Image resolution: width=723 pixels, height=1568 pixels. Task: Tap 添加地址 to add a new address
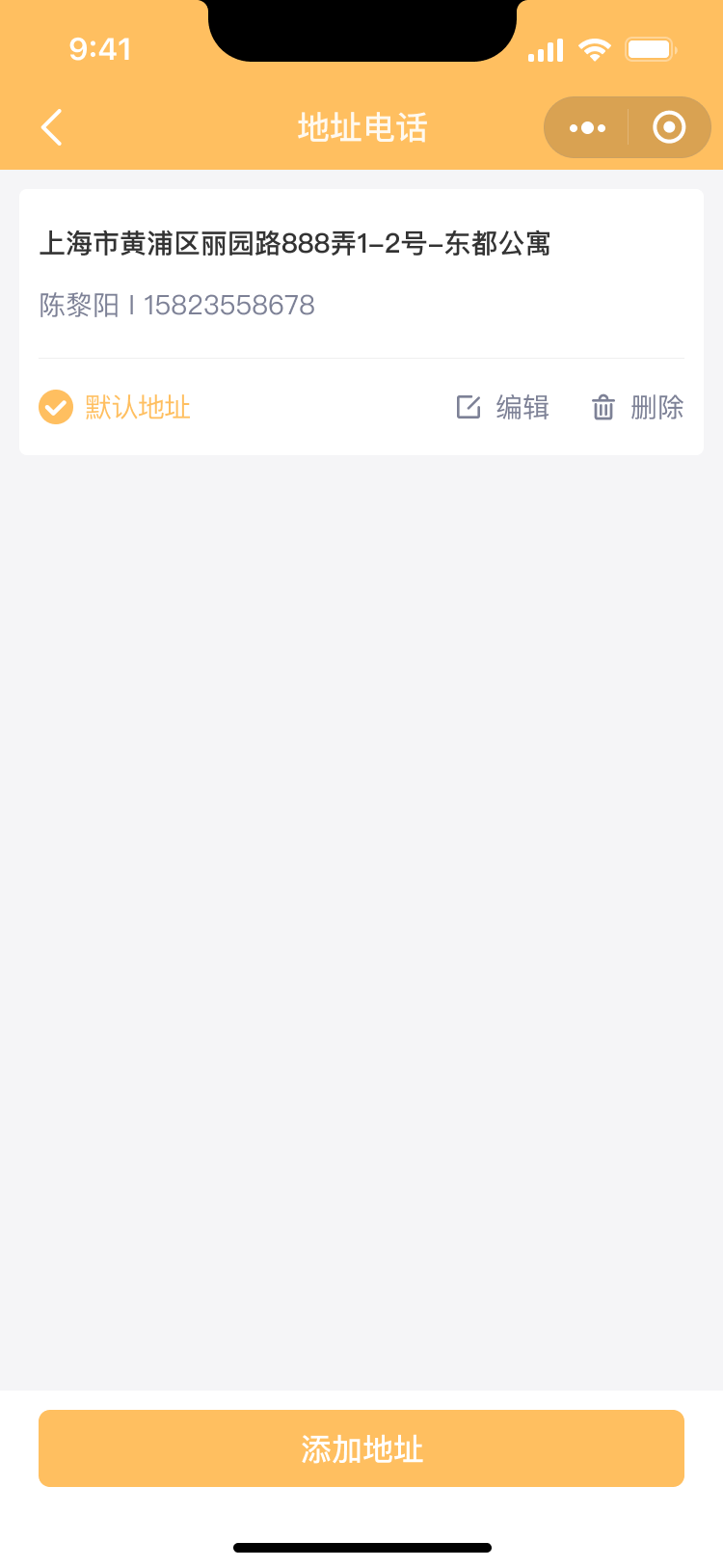point(361,1448)
